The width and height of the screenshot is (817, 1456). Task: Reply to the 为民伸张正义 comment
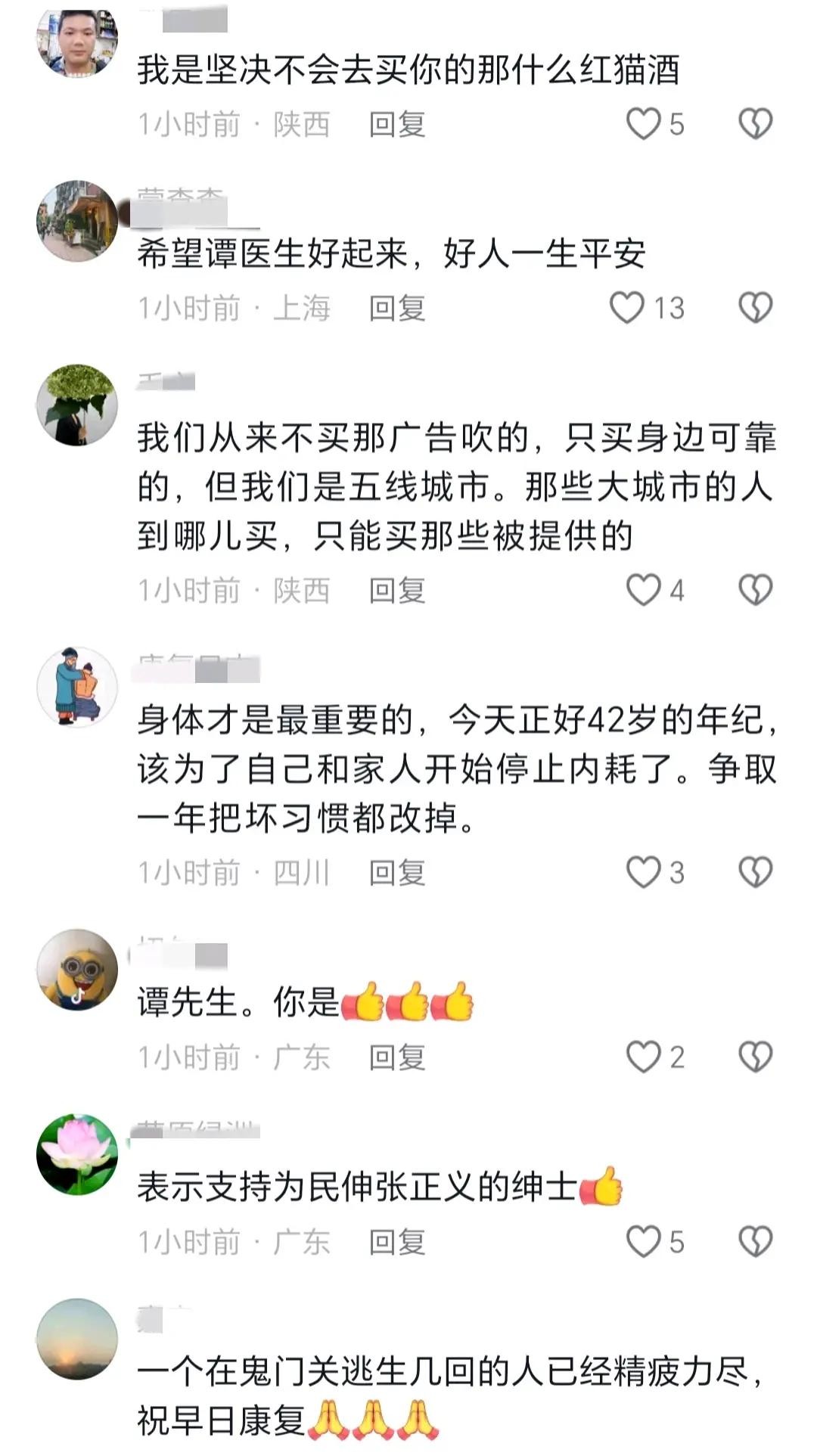[397, 1242]
